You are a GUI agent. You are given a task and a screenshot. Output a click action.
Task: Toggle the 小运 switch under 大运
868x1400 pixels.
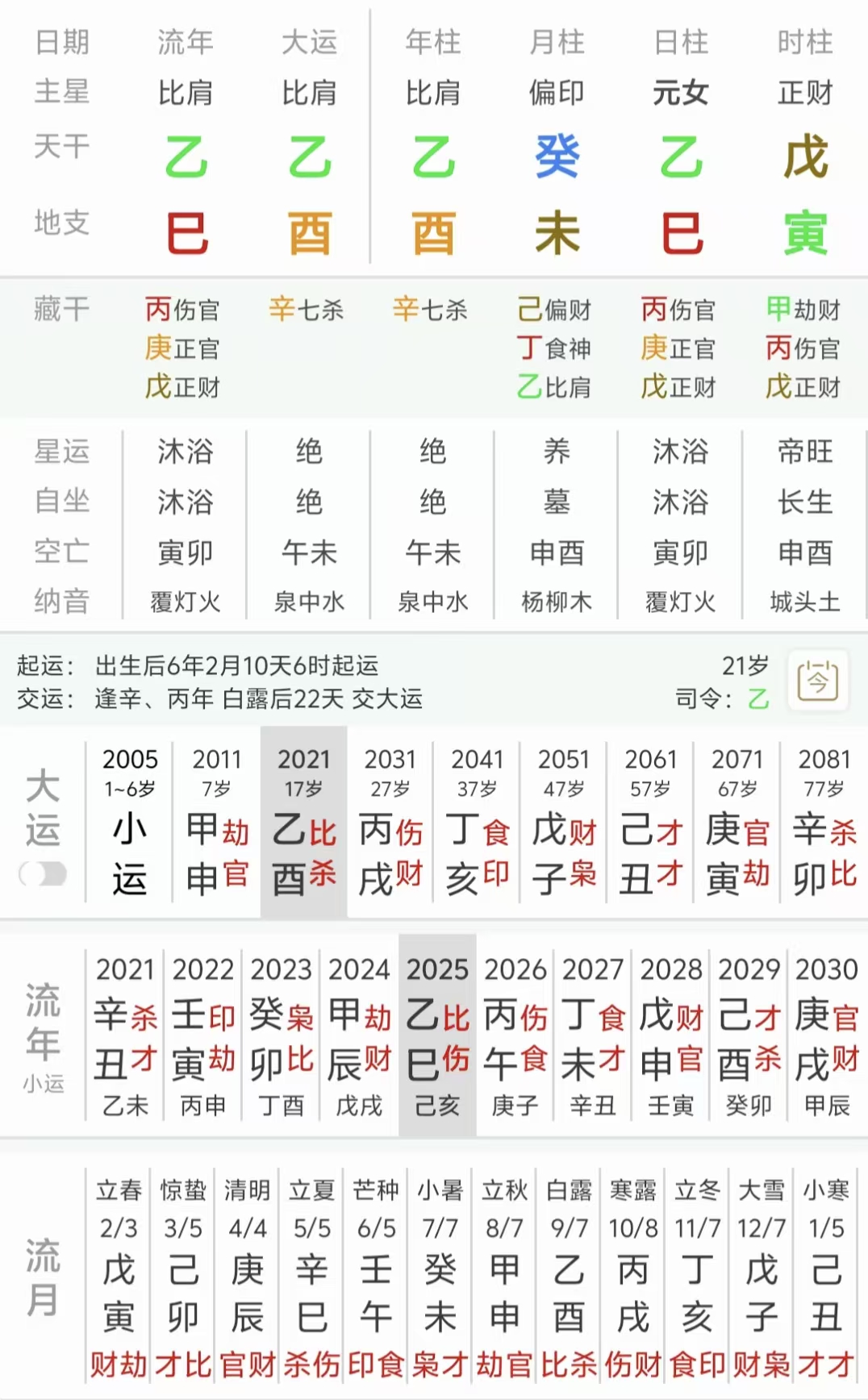click(x=43, y=873)
